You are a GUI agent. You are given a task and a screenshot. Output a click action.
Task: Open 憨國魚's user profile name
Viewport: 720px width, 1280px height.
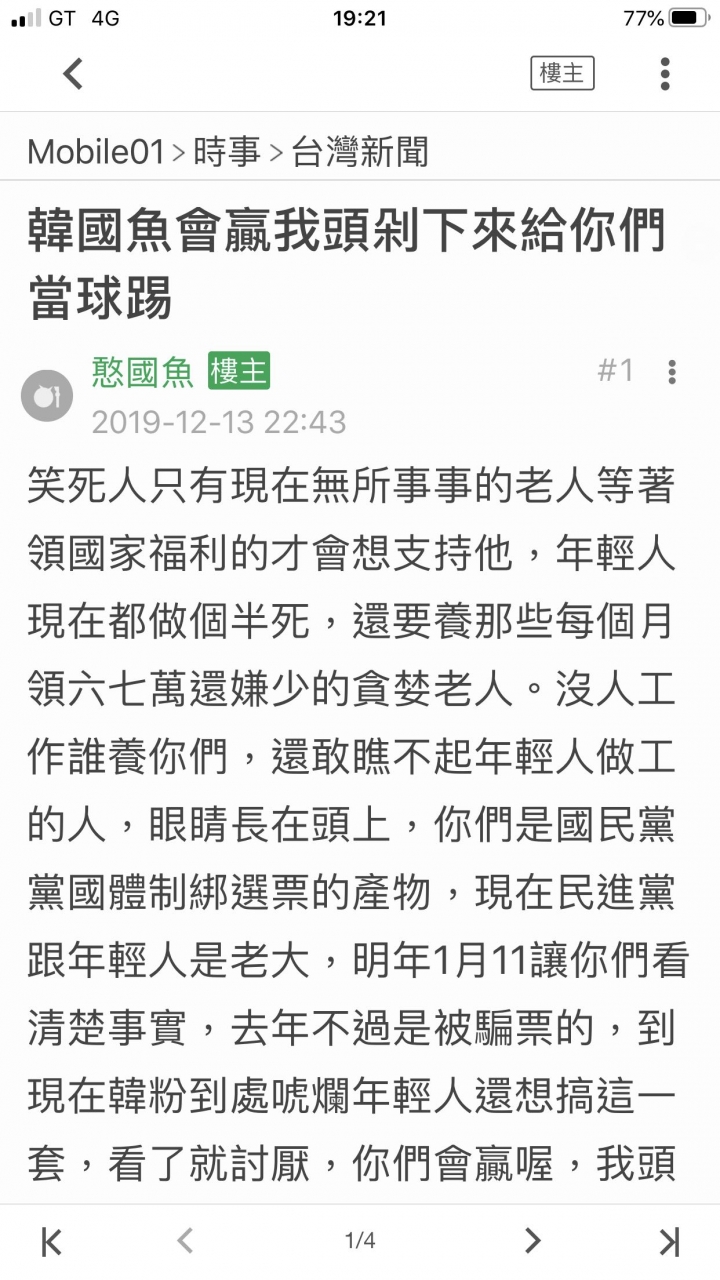pyautogui.click(x=143, y=371)
